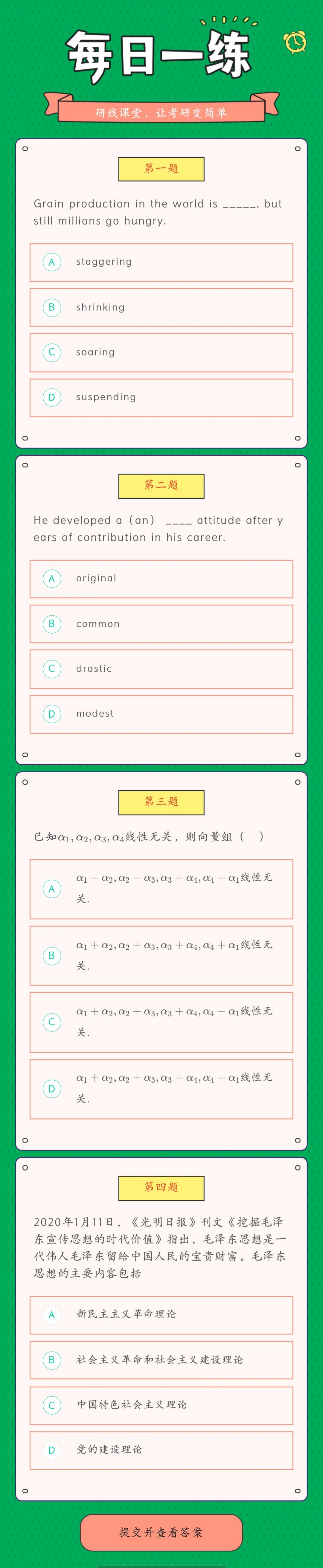Viewport: 323px width, 1568px height.
Task: Select answer A staggering for question one
Action: pyautogui.click(x=161, y=262)
